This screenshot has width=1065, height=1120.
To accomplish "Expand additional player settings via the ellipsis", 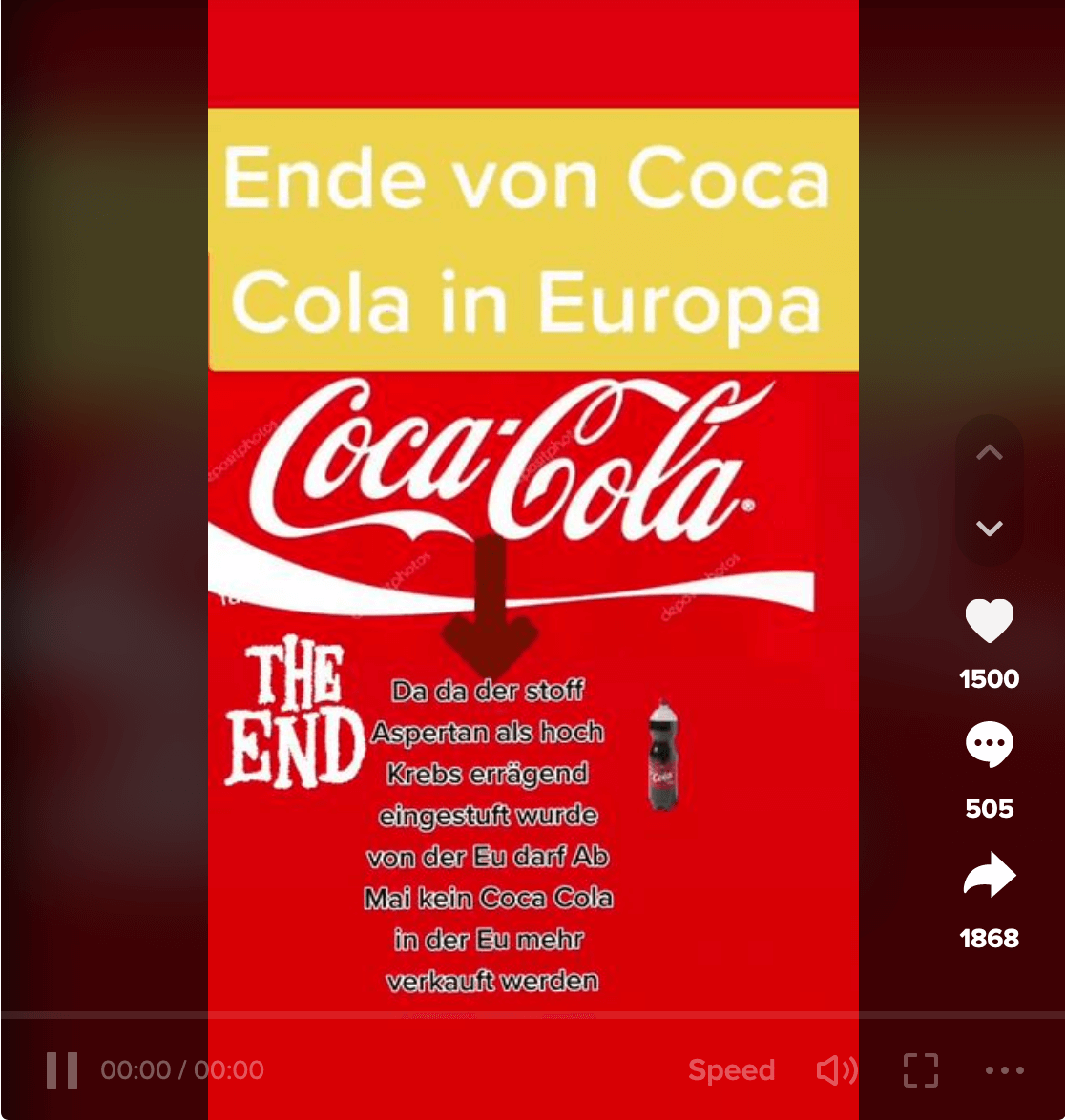I will tap(1003, 1069).
